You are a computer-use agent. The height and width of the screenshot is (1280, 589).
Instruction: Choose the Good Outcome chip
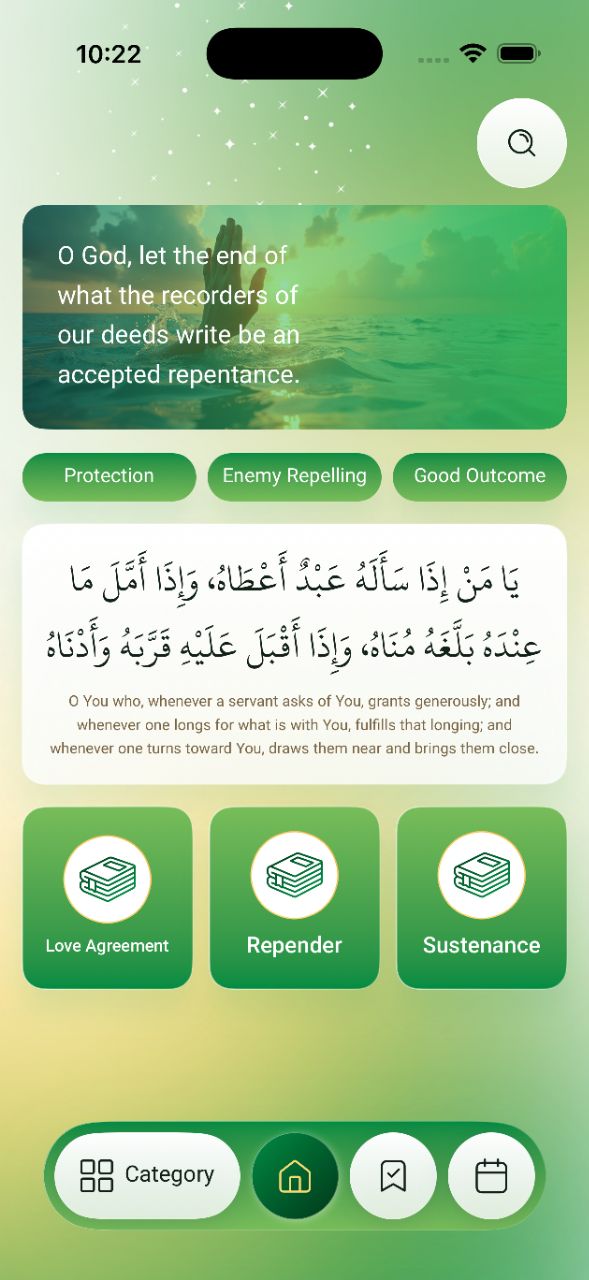(x=480, y=476)
